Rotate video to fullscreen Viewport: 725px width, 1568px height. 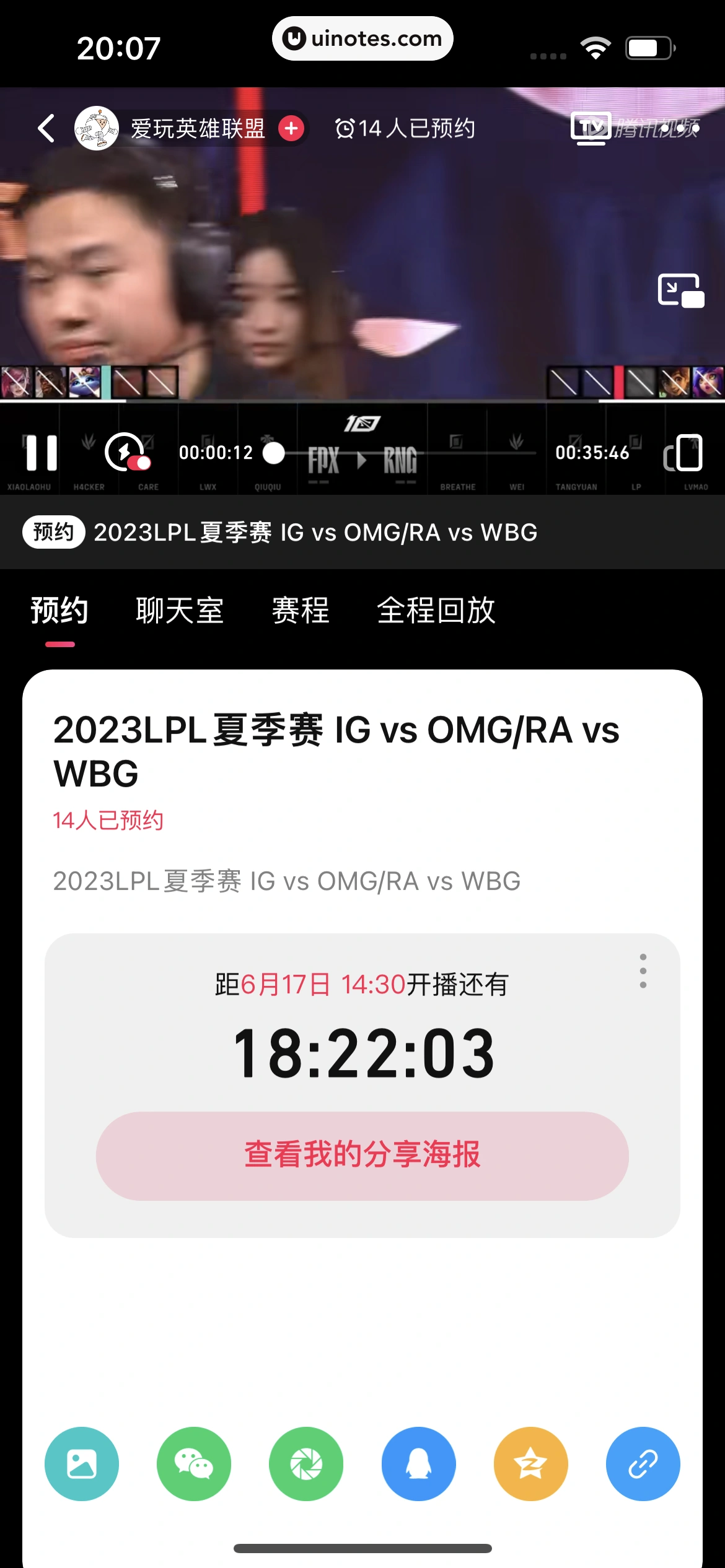coord(683,453)
